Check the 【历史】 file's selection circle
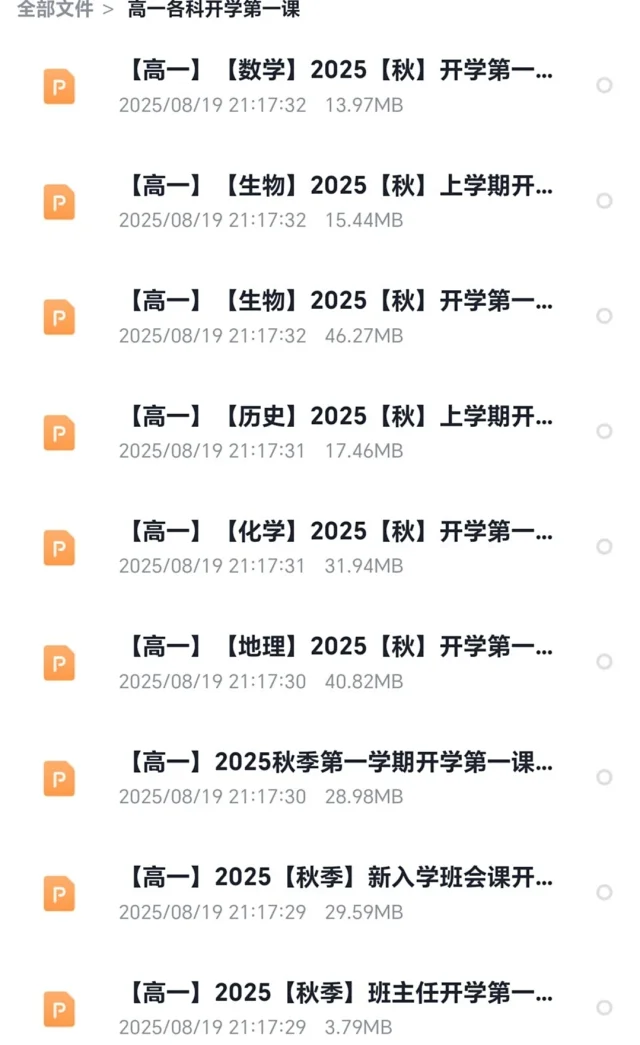The height and width of the screenshot is (1045, 640). coord(604,431)
